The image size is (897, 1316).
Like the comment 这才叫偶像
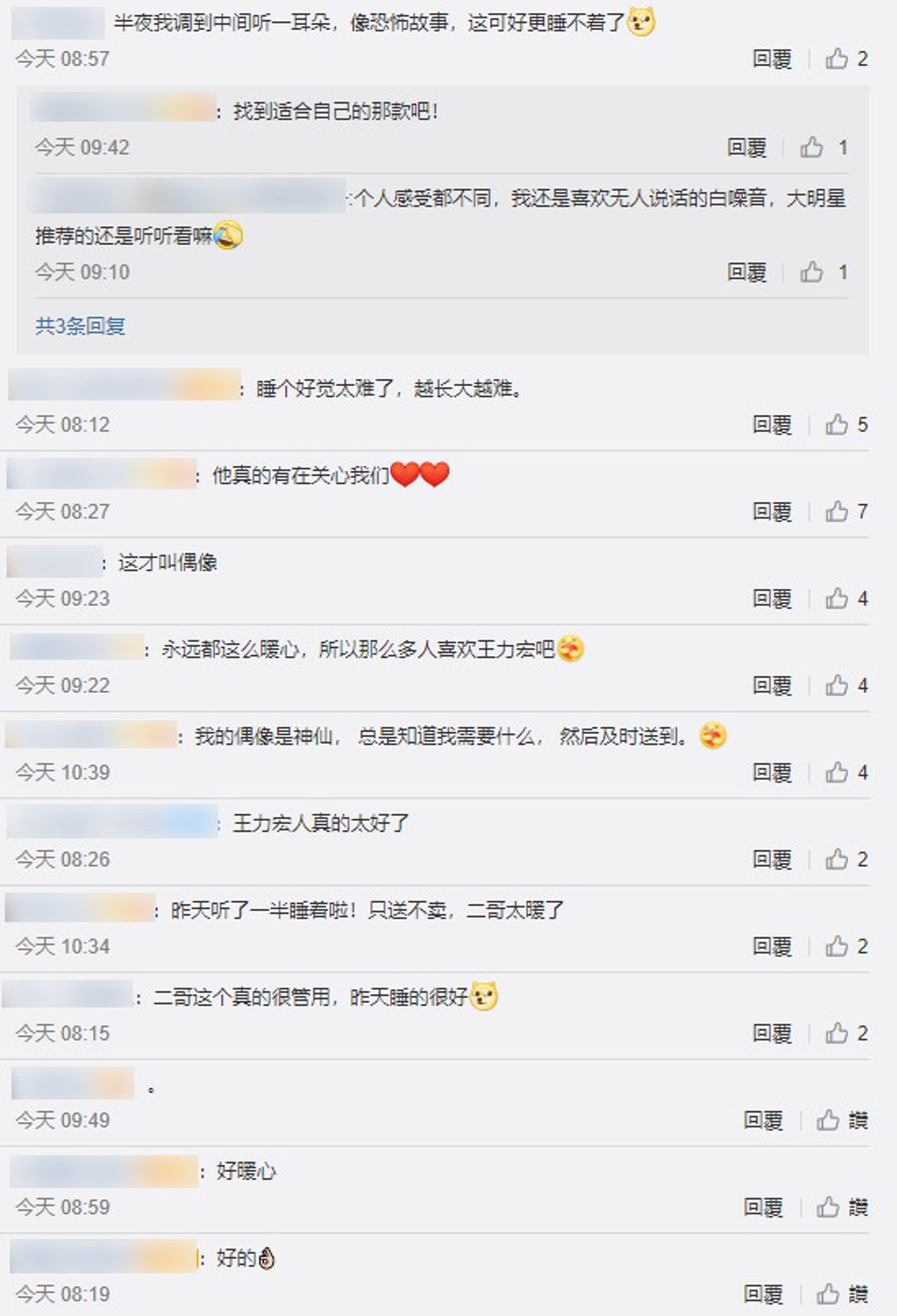coord(837,599)
